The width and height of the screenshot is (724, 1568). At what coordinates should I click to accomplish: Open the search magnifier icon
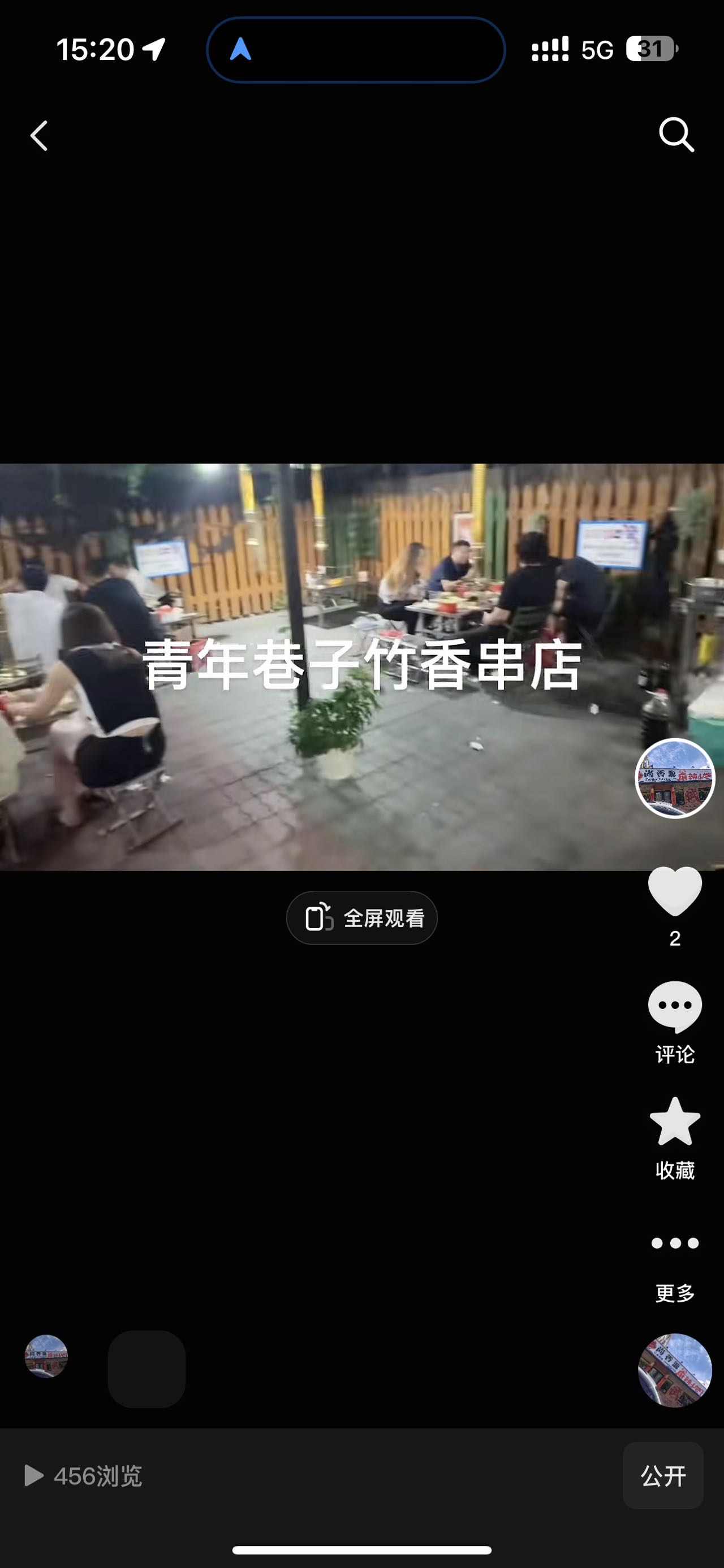click(676, 134)
